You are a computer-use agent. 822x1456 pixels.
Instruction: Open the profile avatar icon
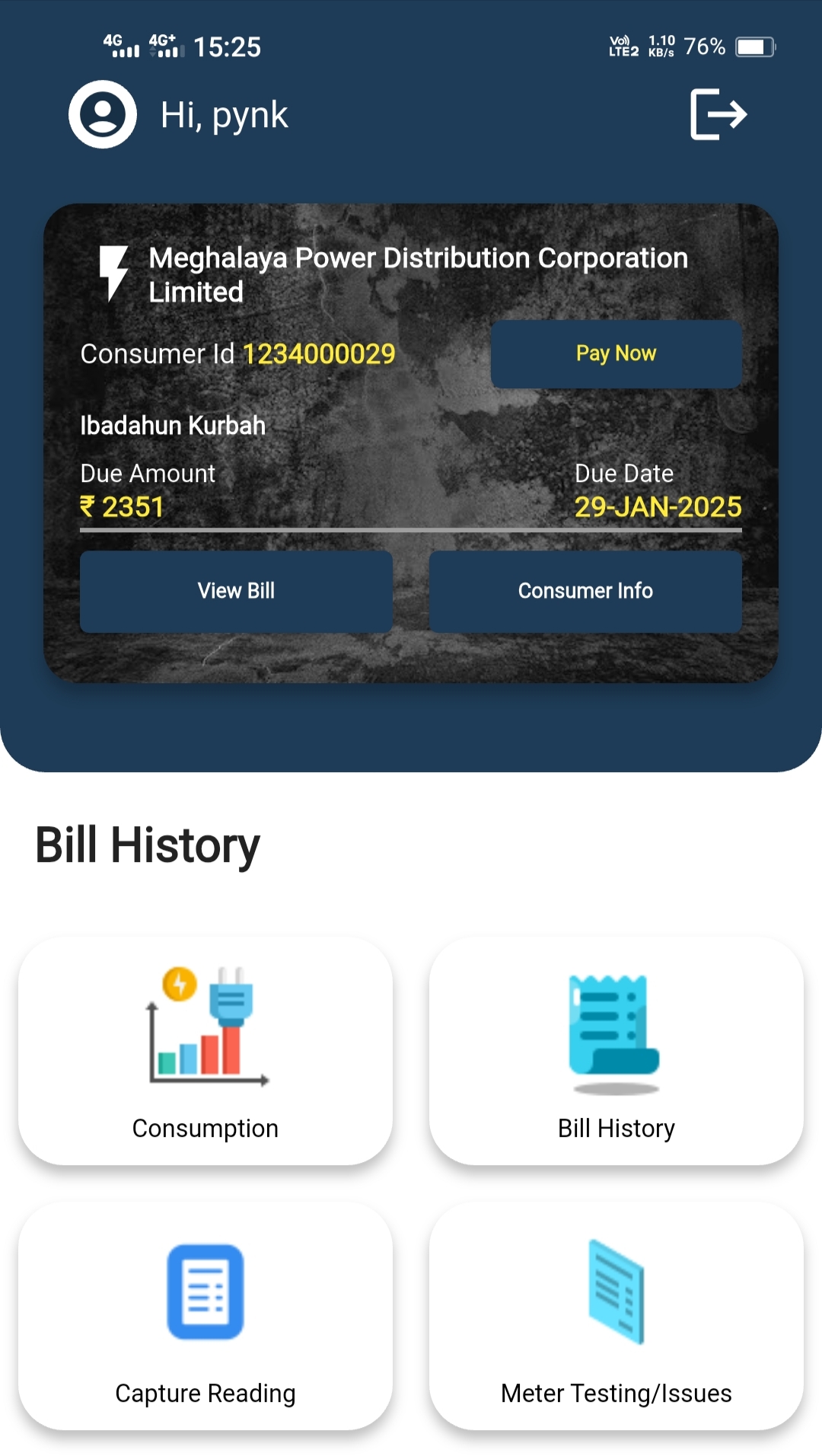pos(103,114)
